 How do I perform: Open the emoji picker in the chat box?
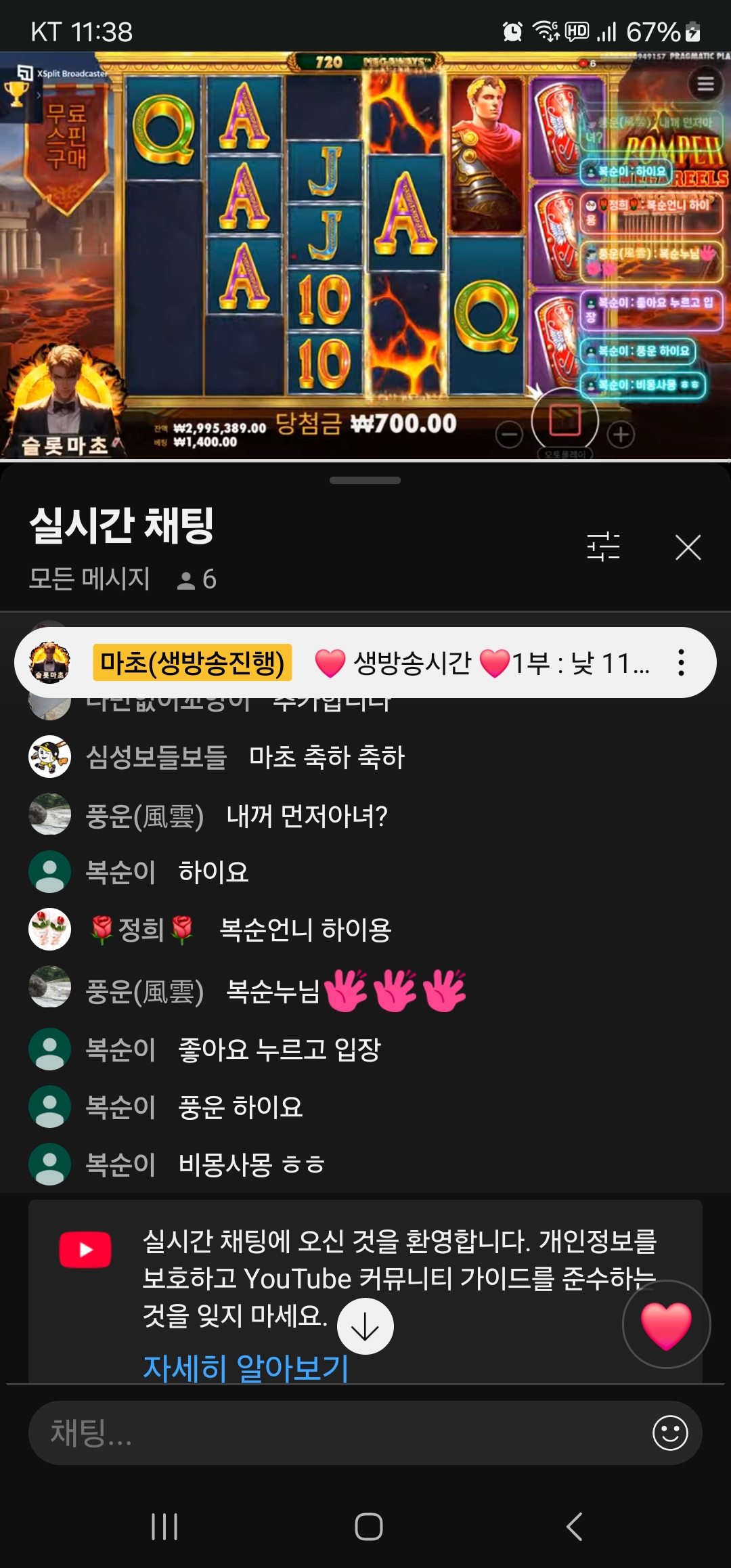click(x=669, y=1433)
